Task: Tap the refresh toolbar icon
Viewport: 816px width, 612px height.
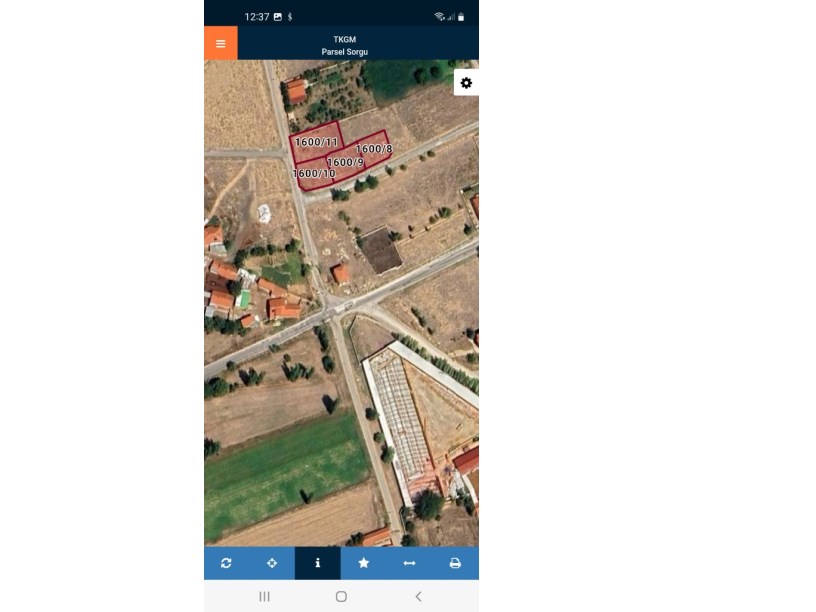Action: coord(226,563)
